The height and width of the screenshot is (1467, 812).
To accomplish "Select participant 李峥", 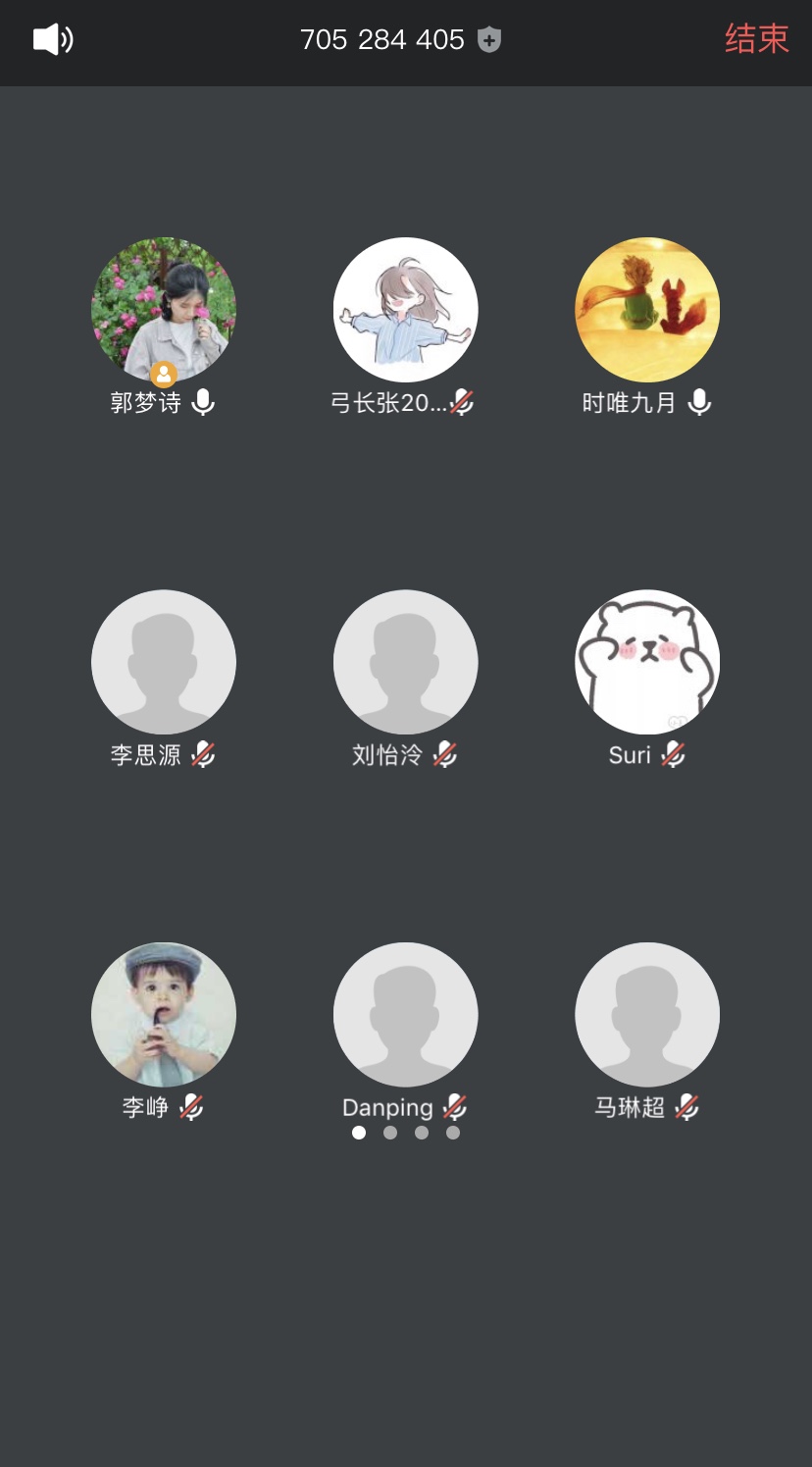I will pos(164,1015).
